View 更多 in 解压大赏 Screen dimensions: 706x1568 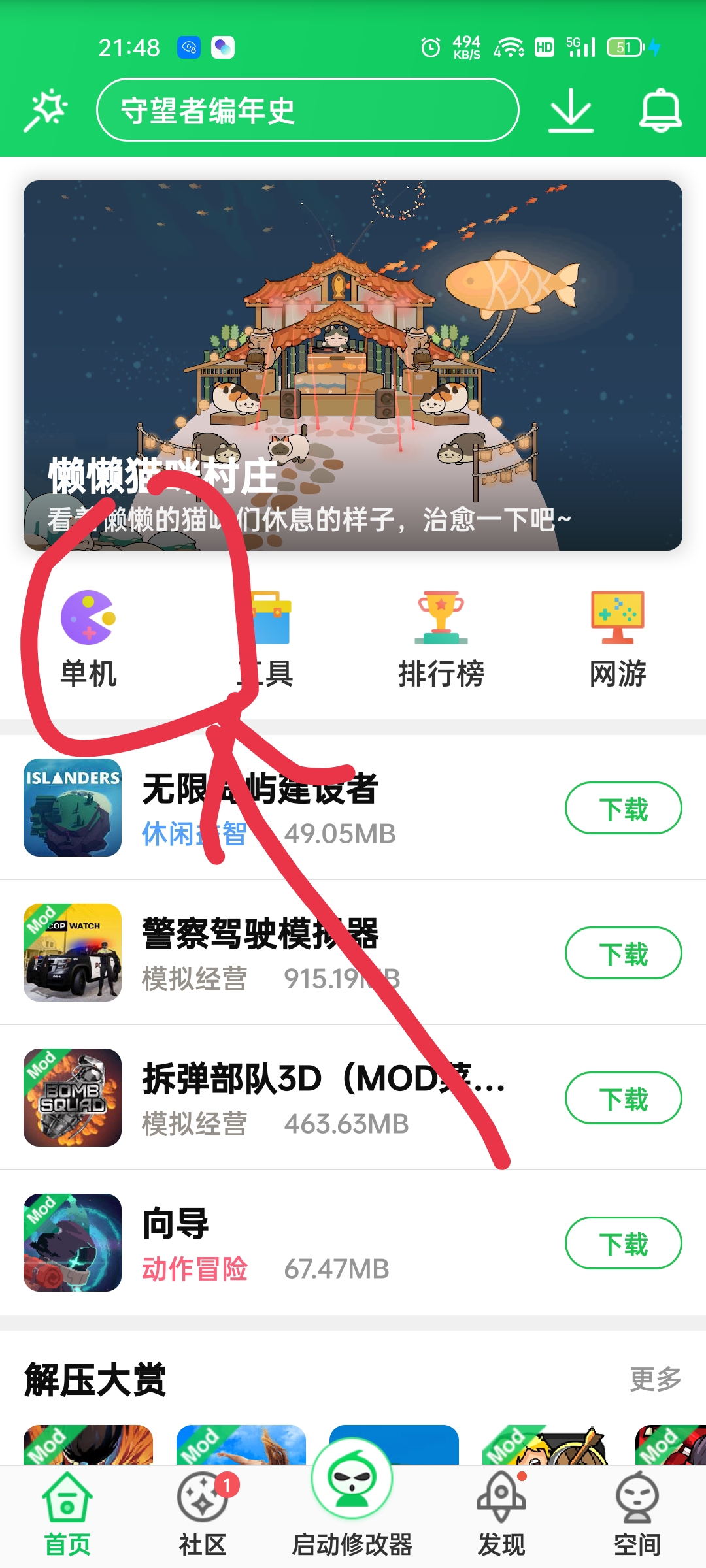point(655,1379)
